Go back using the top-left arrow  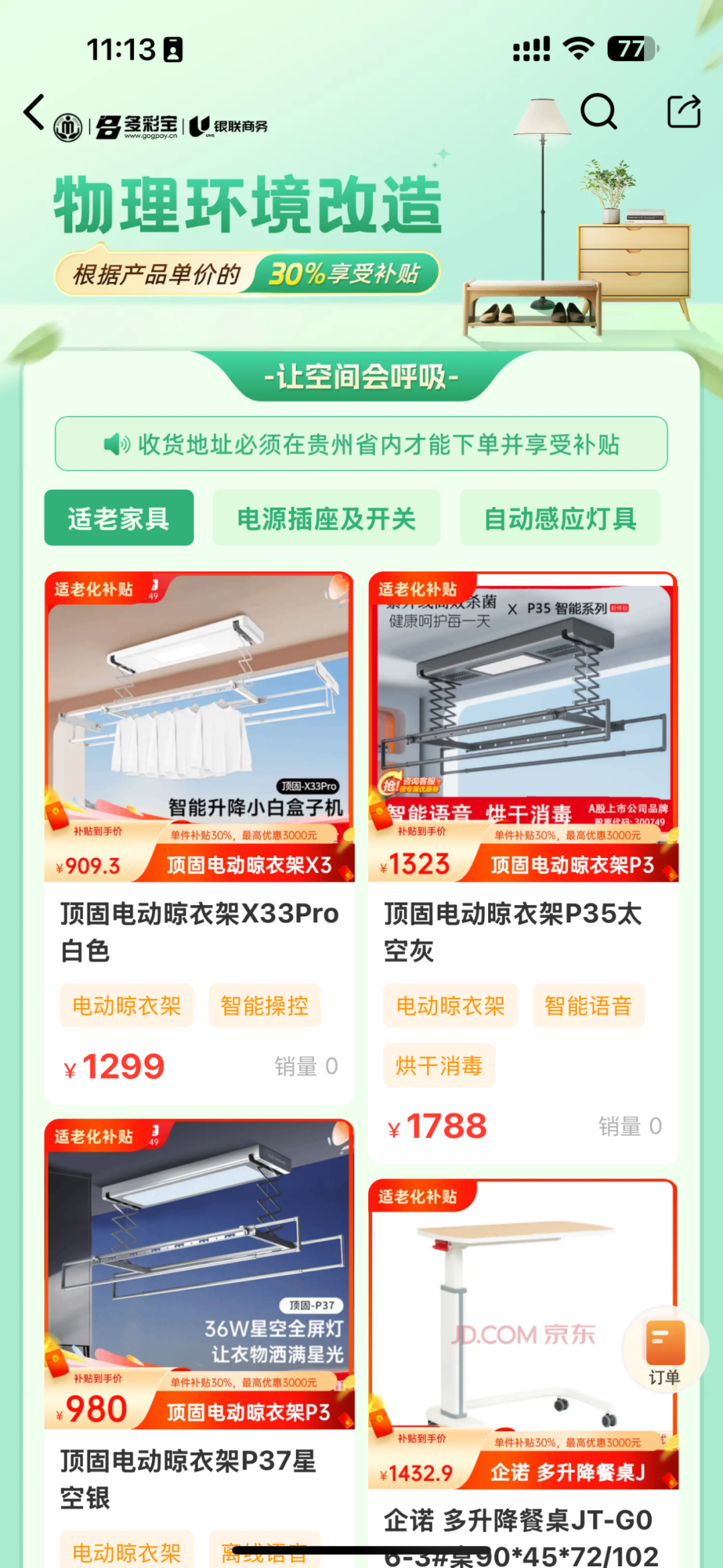(x=35, y=113)
